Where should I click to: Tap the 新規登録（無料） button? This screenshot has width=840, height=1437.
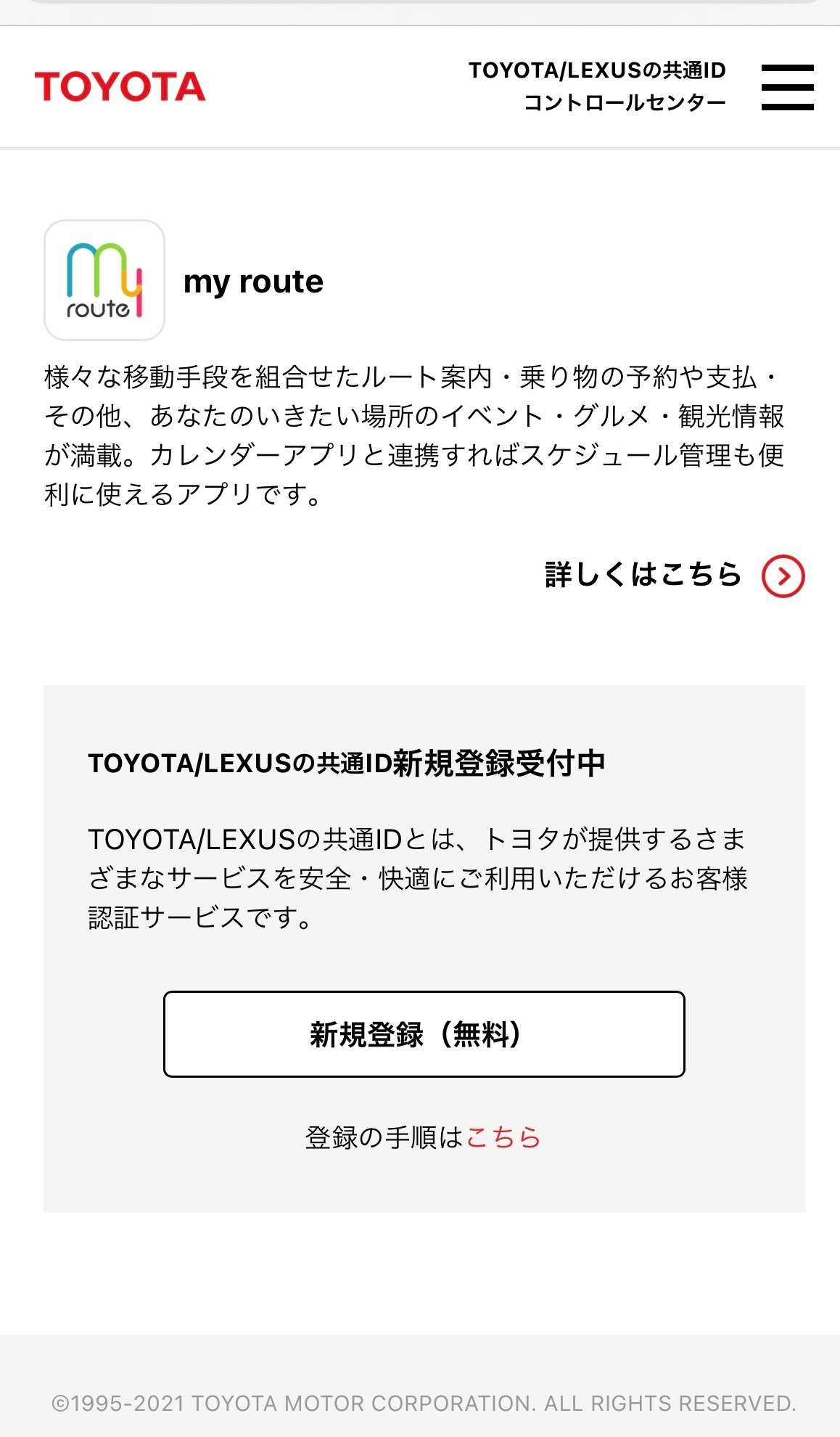coord(424,1033)
